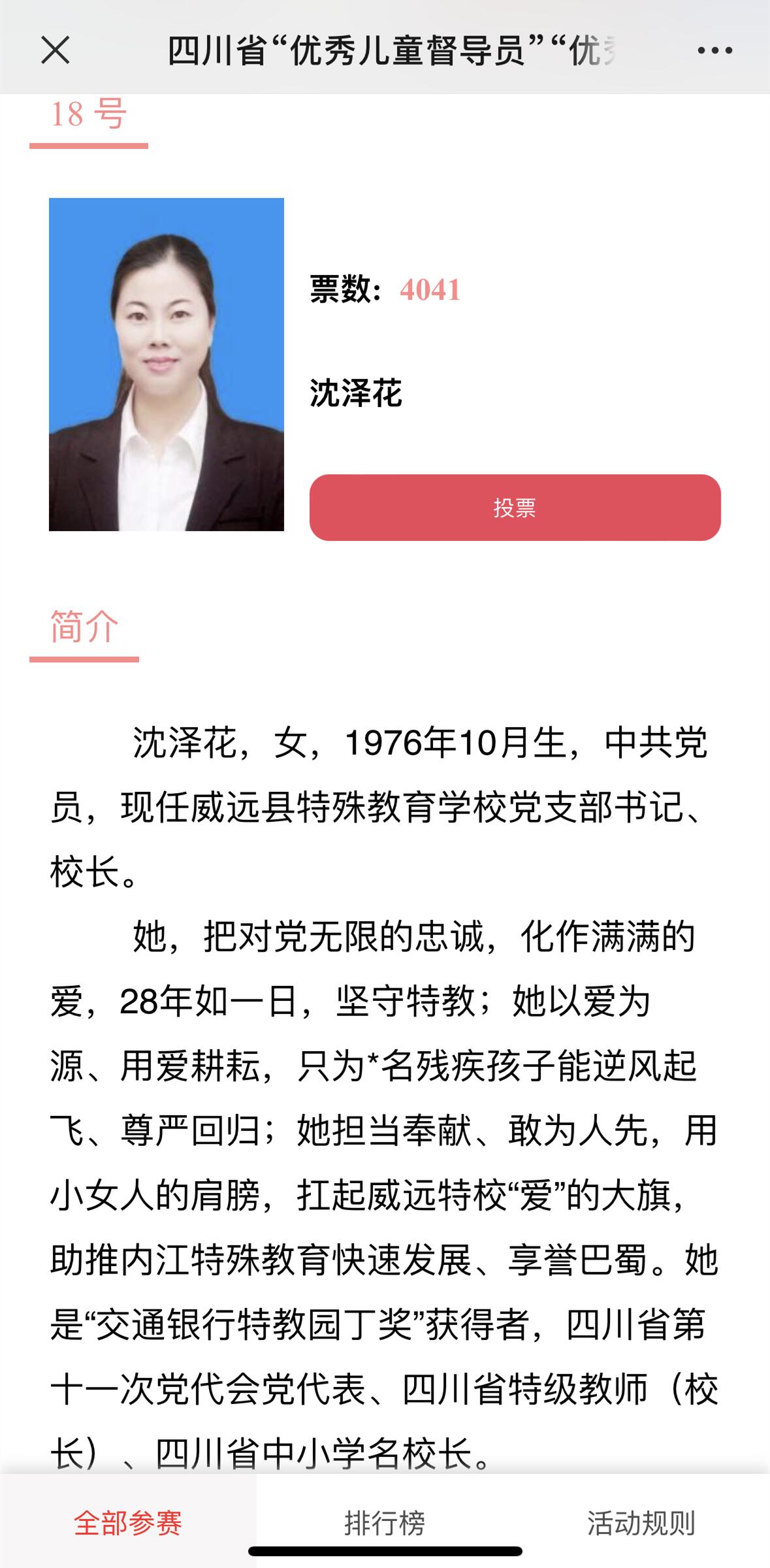This screenshot has height=1568, width=770.
Task: View the 活动规则 tab
Action: coord(641,1523)
